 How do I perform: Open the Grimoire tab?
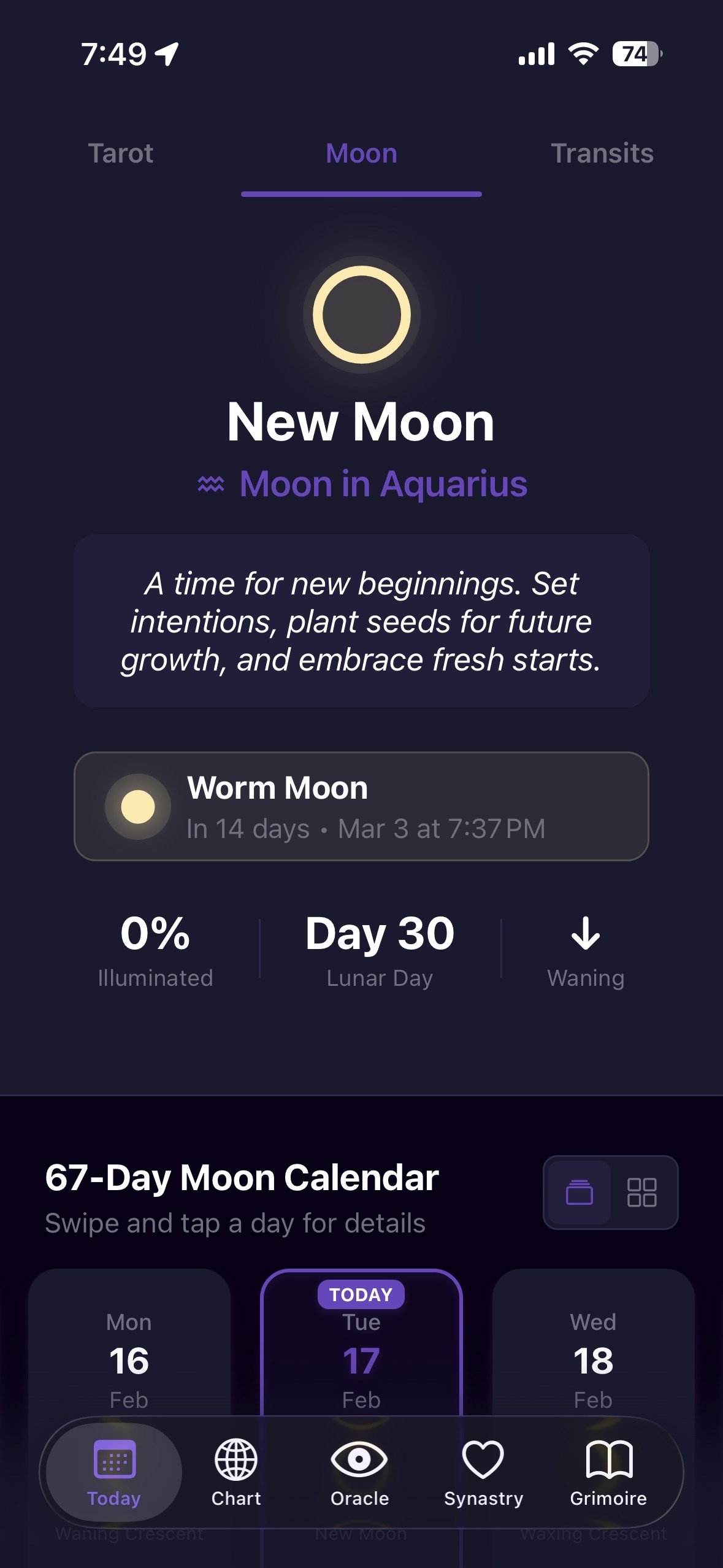coord(608,1472)
